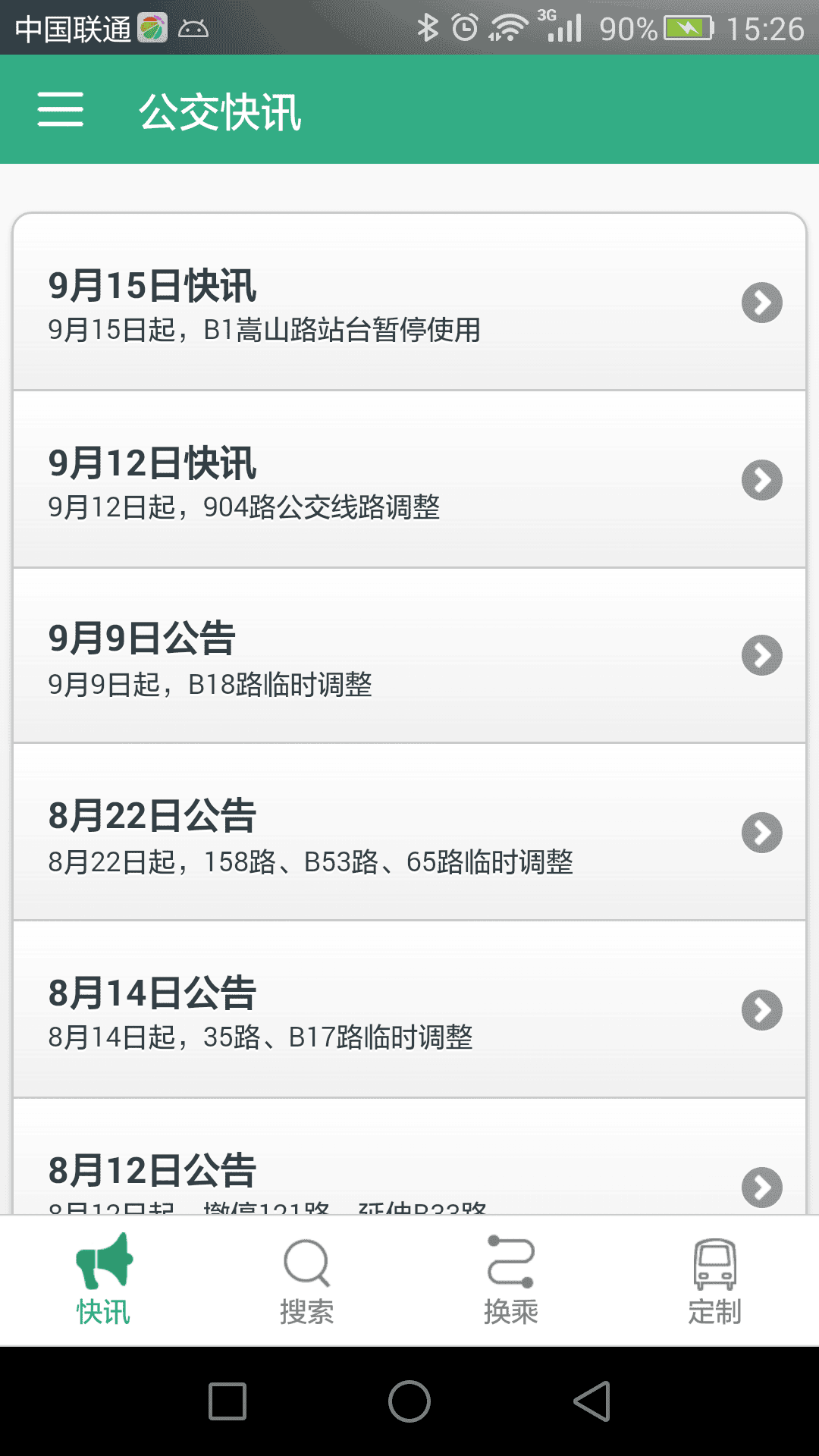Switch to the 搜索 tab
The width and height of the screenshot is (819, 1456).
point(306,1280)
